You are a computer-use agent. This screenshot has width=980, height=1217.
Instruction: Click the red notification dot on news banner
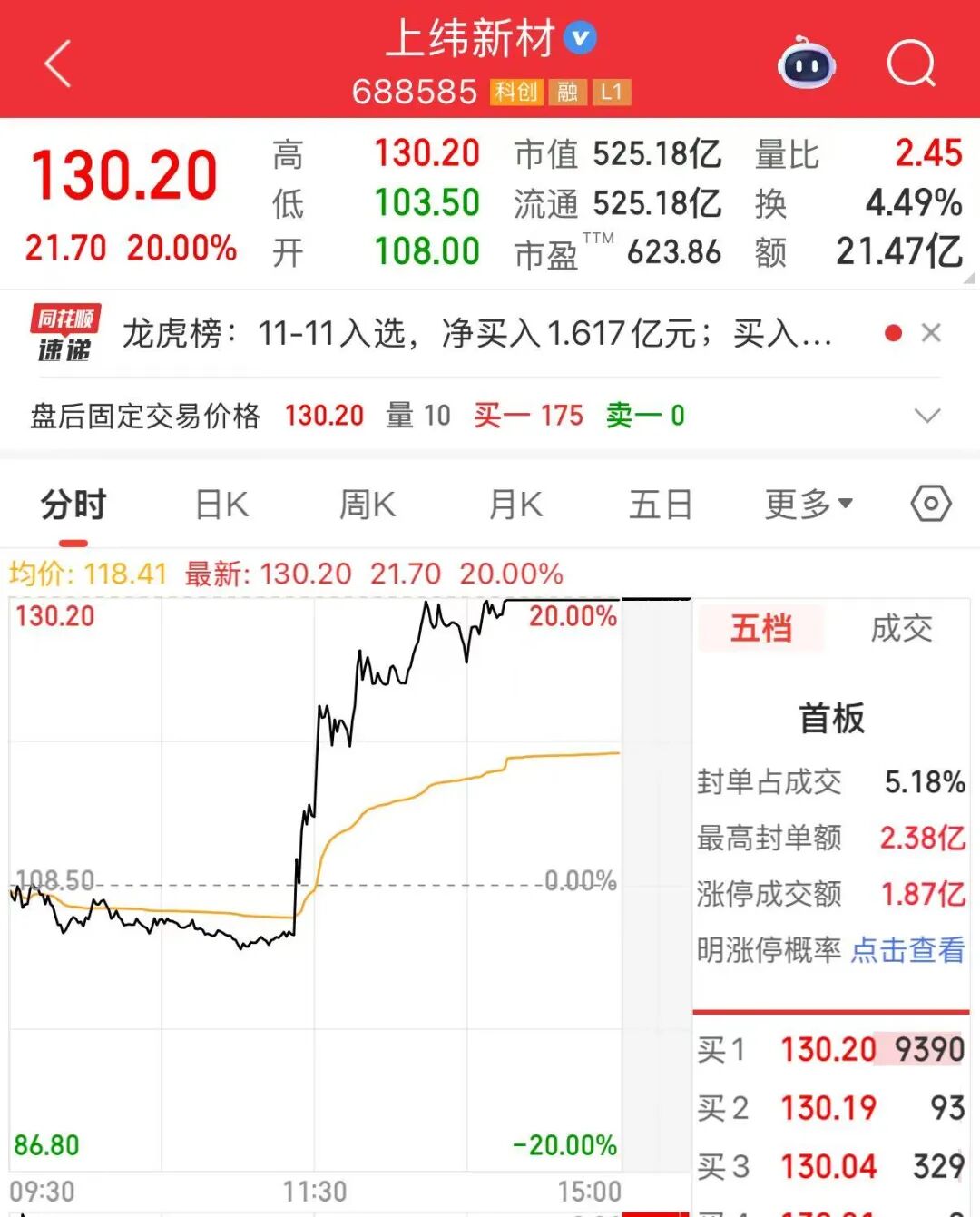894,334
